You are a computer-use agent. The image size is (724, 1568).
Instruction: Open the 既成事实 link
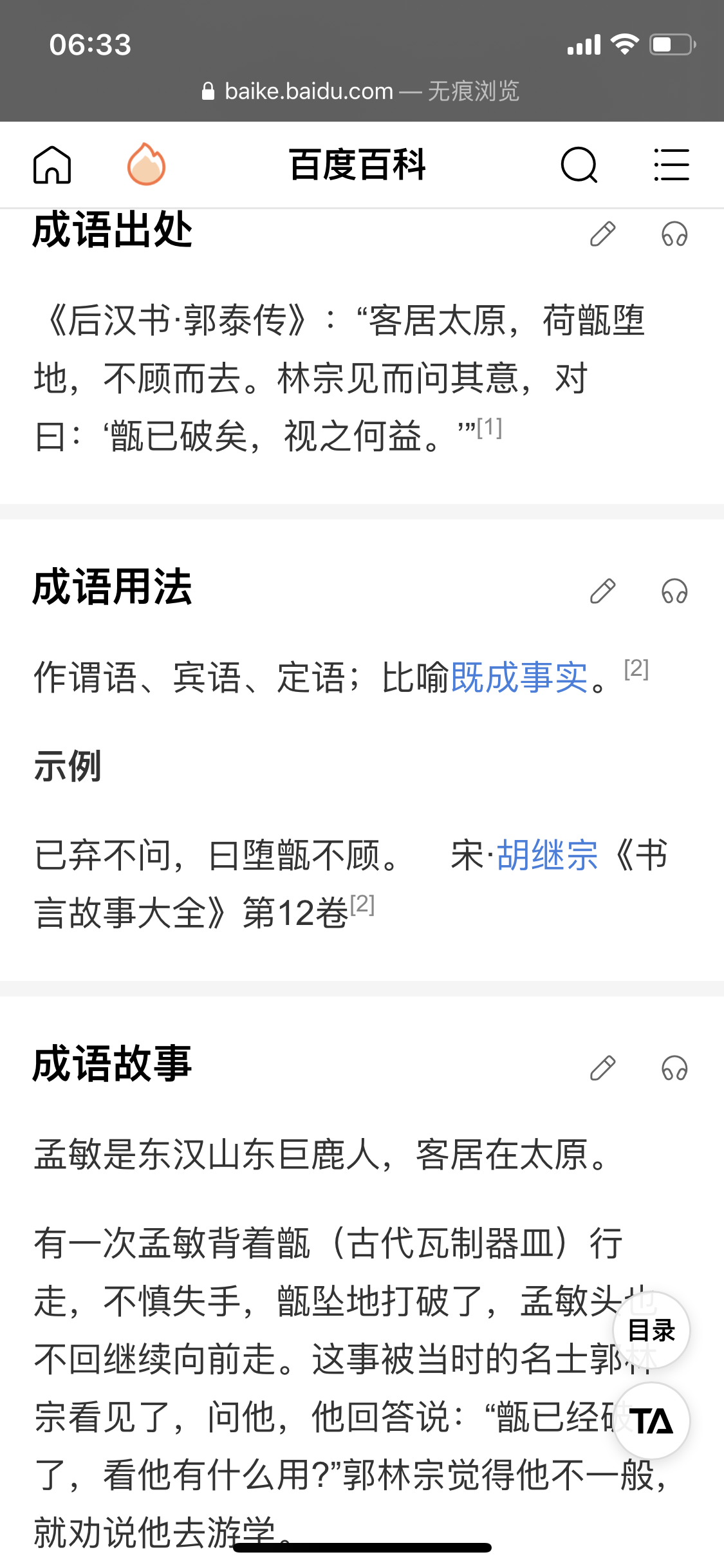[519, 677]
